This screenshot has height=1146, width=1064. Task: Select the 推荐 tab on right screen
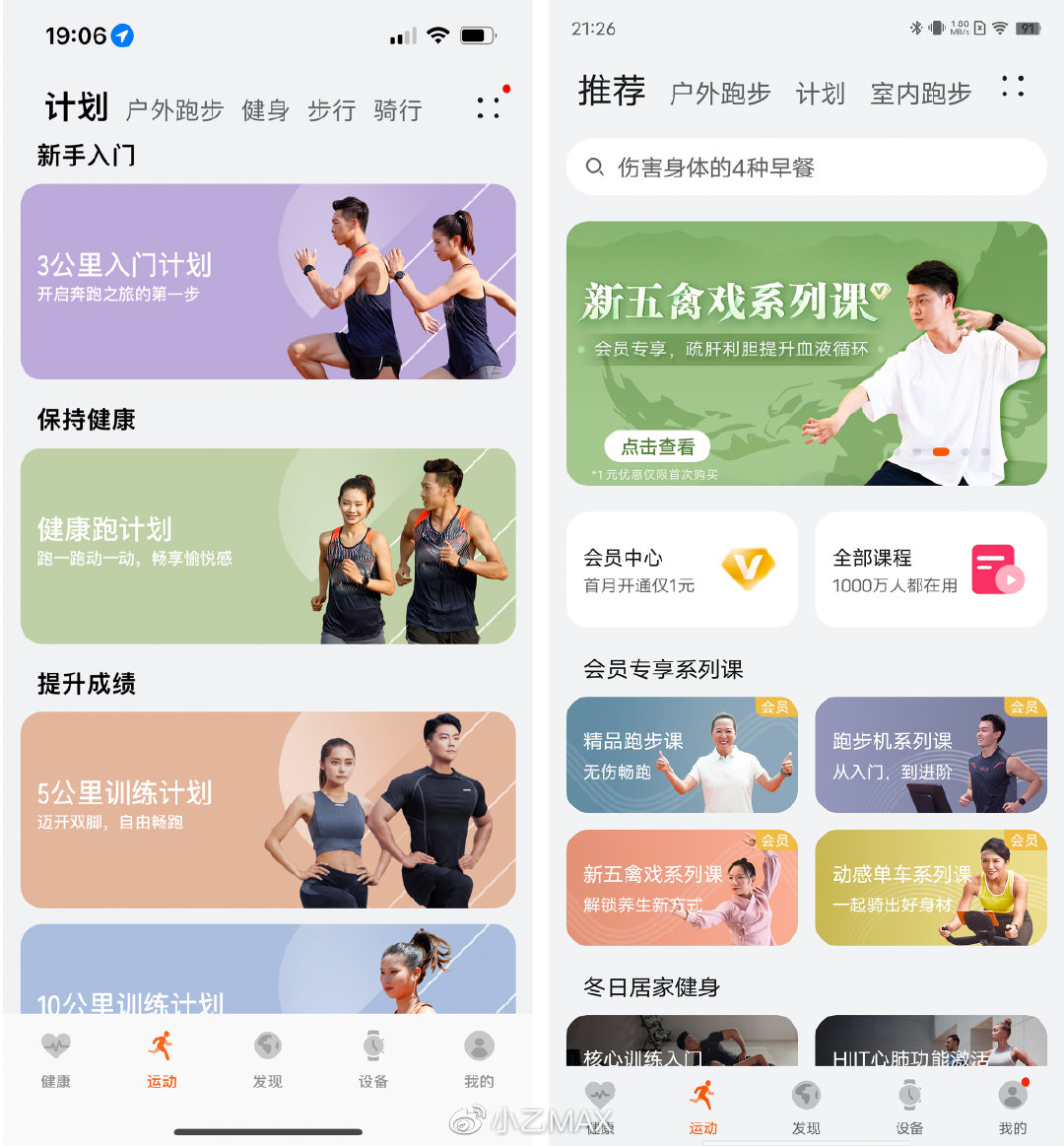click(611, 90)
